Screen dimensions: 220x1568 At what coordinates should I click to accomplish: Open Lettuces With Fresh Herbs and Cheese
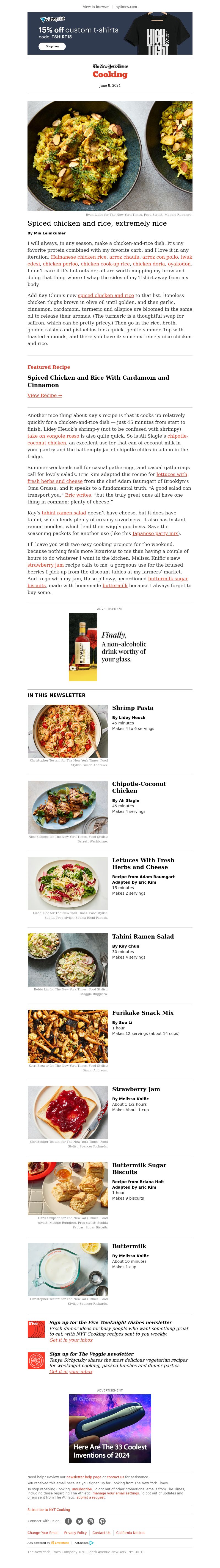click(x=143, y=863)
